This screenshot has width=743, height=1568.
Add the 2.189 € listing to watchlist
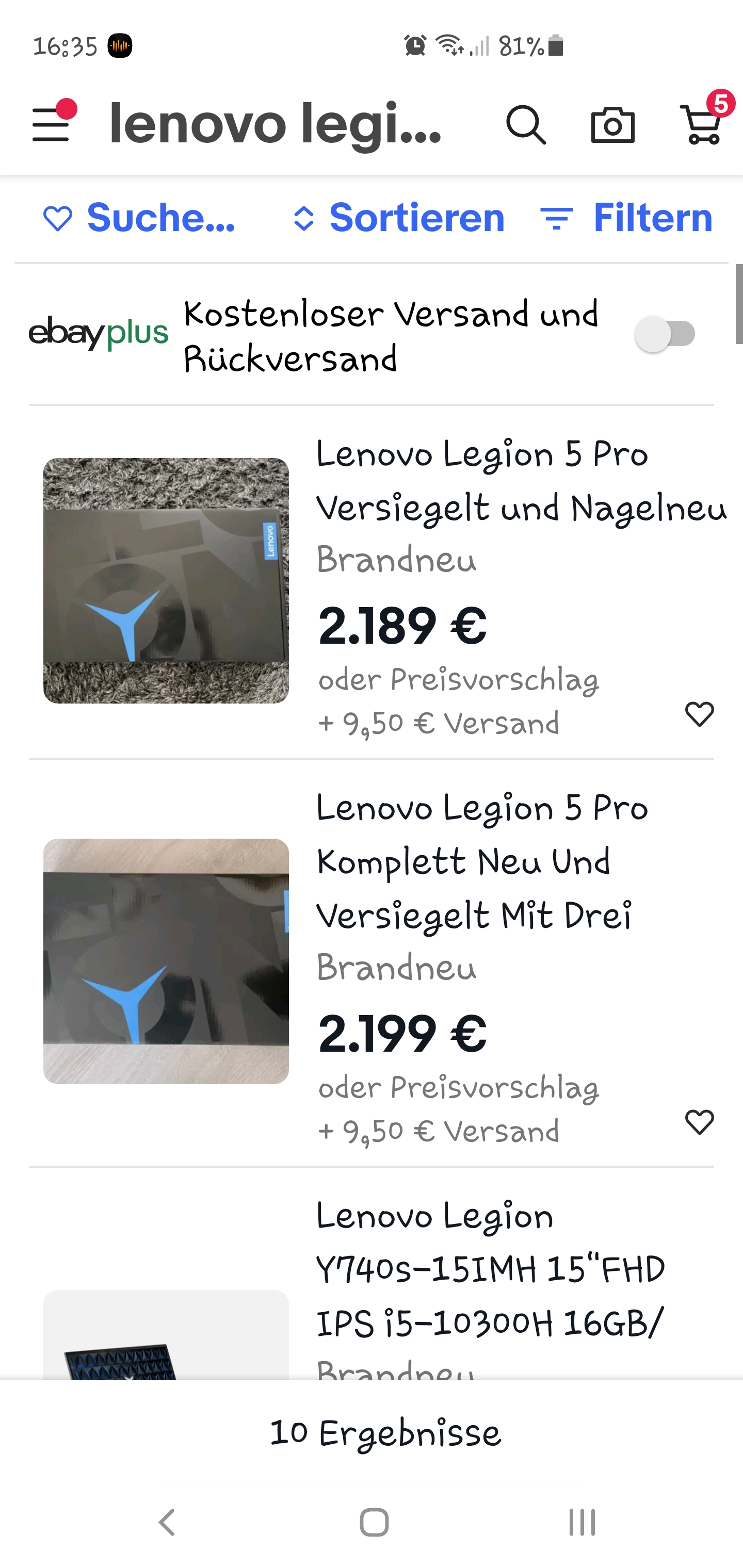pyautogui.click(x=699, y=714)
